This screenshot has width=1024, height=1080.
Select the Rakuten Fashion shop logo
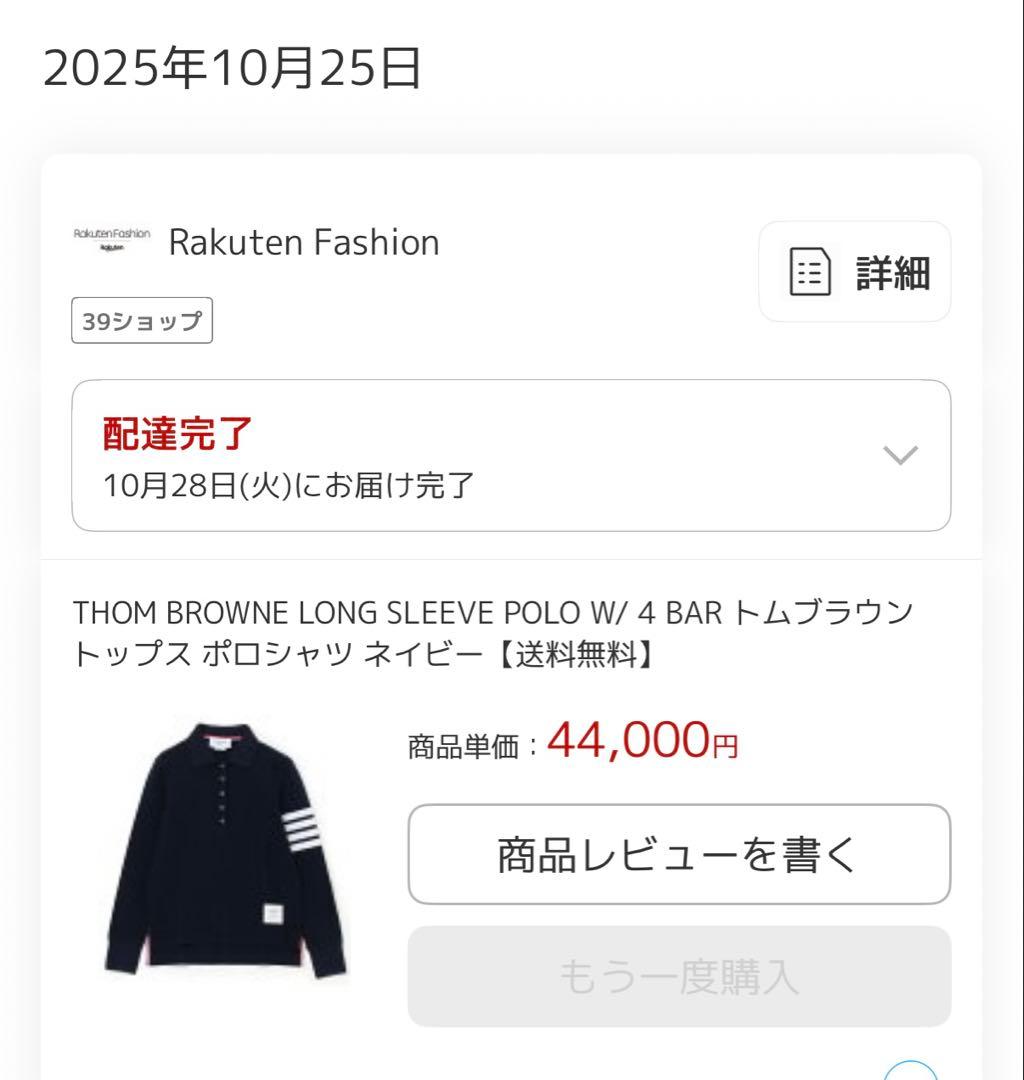110,241
